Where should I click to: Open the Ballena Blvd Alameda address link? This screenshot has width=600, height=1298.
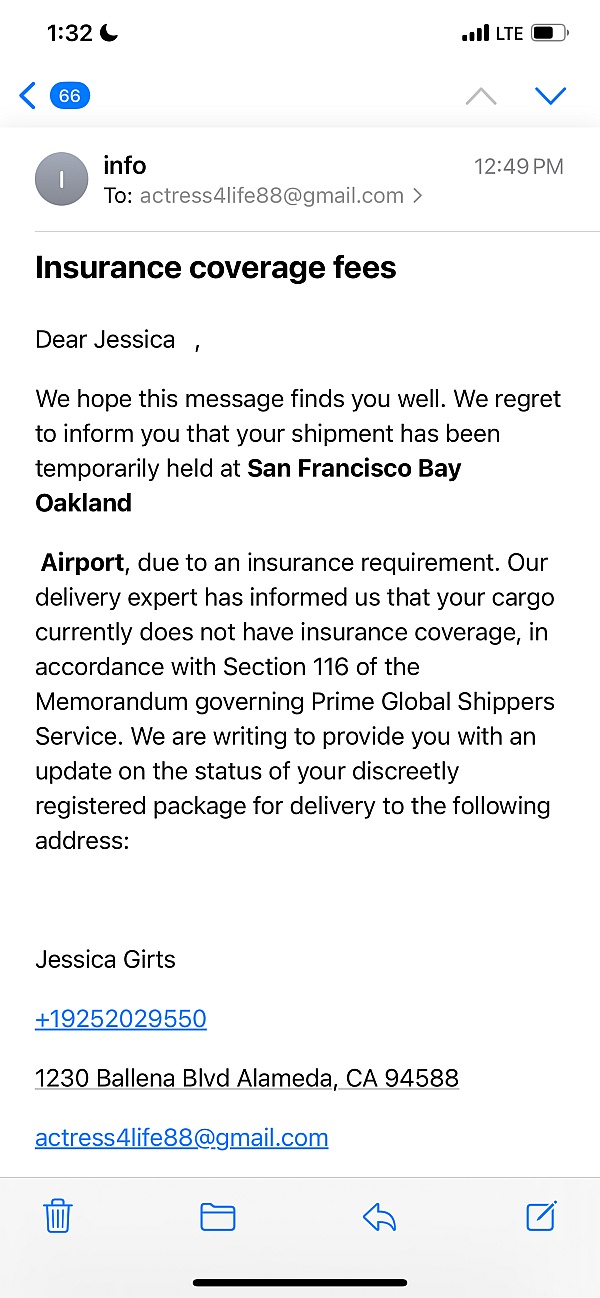(247, 1078)
